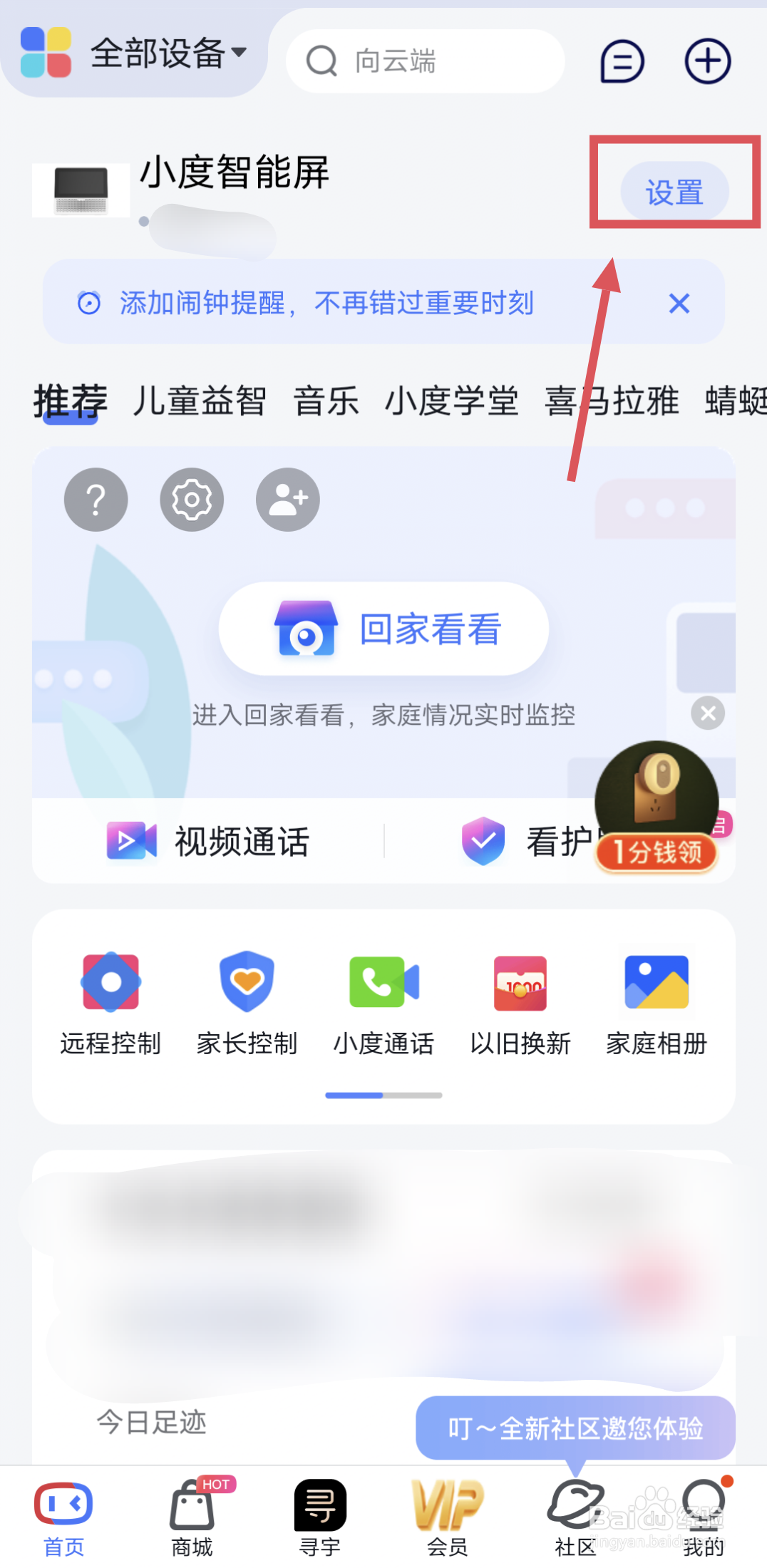Tap the add-contact icon in the banner
The image size is (767, 1568).
point(287,500)
